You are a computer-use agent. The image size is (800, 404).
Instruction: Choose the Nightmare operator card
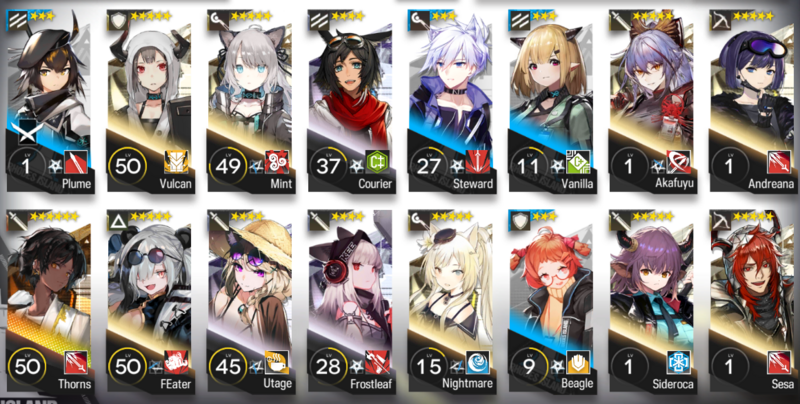[449, 300]
